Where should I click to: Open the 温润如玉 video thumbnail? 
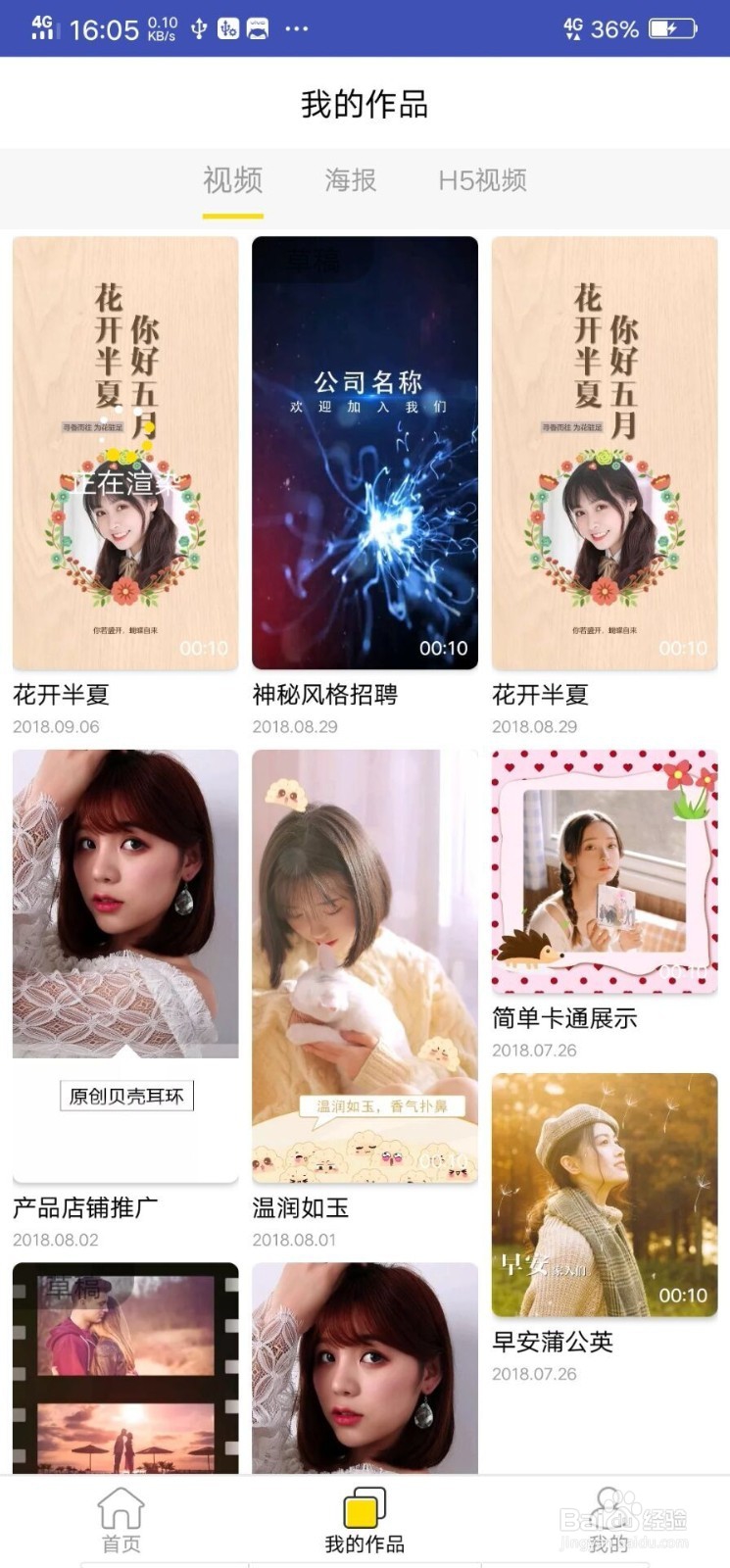tap(365, 965)
